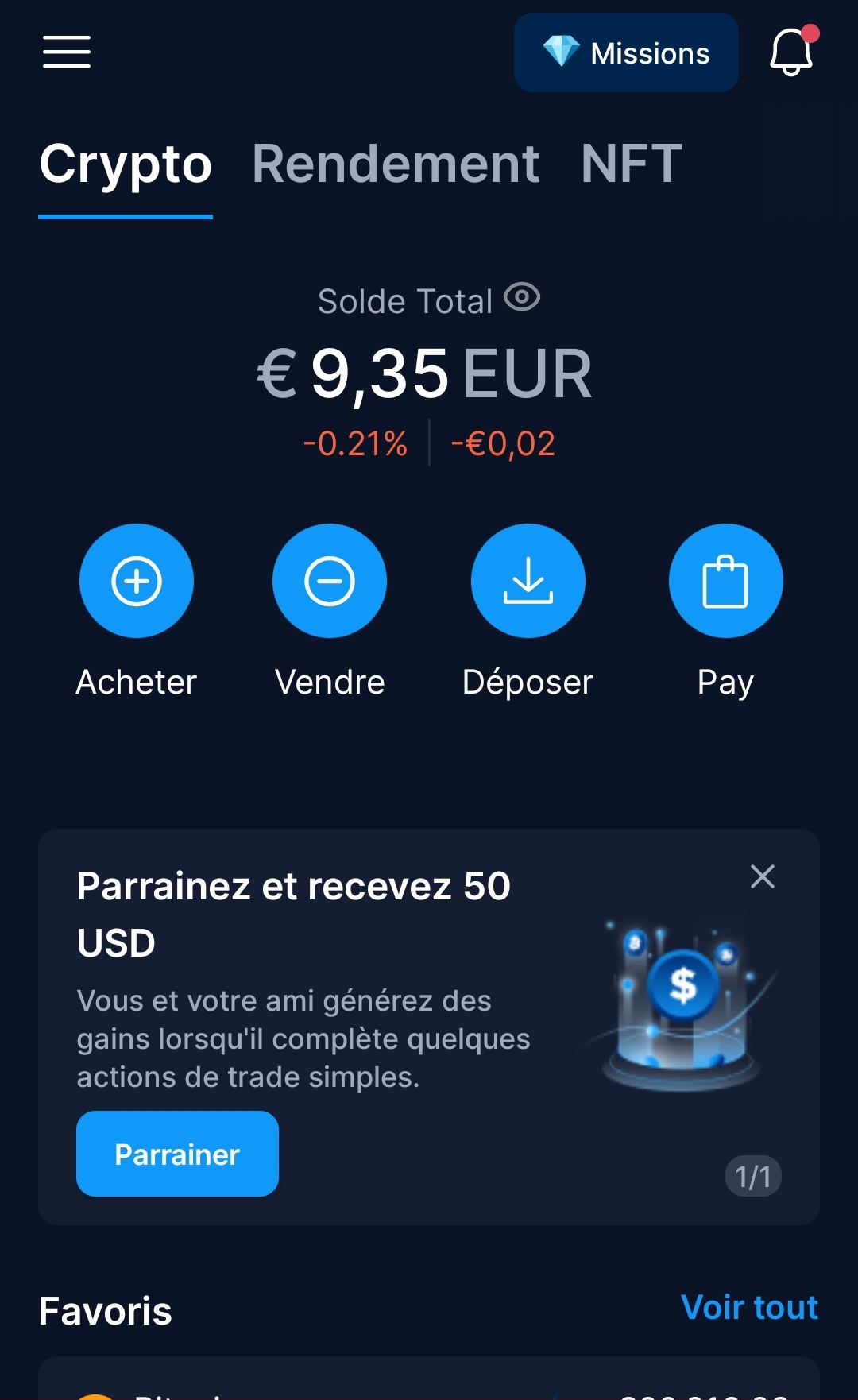Open the Missions button
This screenshot has height=1400, width=858.
point(626,52)
